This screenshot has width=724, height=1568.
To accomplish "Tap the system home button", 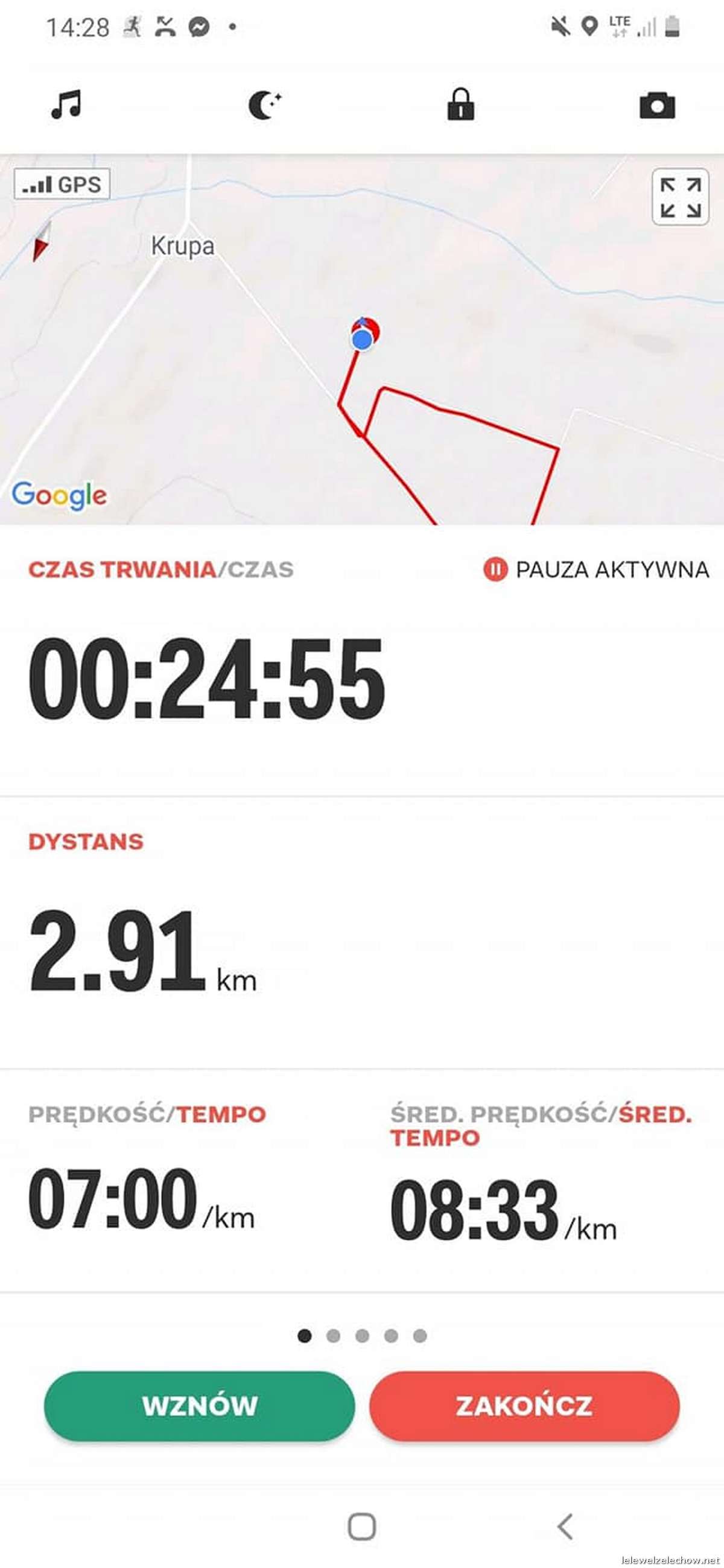I will pos(361,1526).
